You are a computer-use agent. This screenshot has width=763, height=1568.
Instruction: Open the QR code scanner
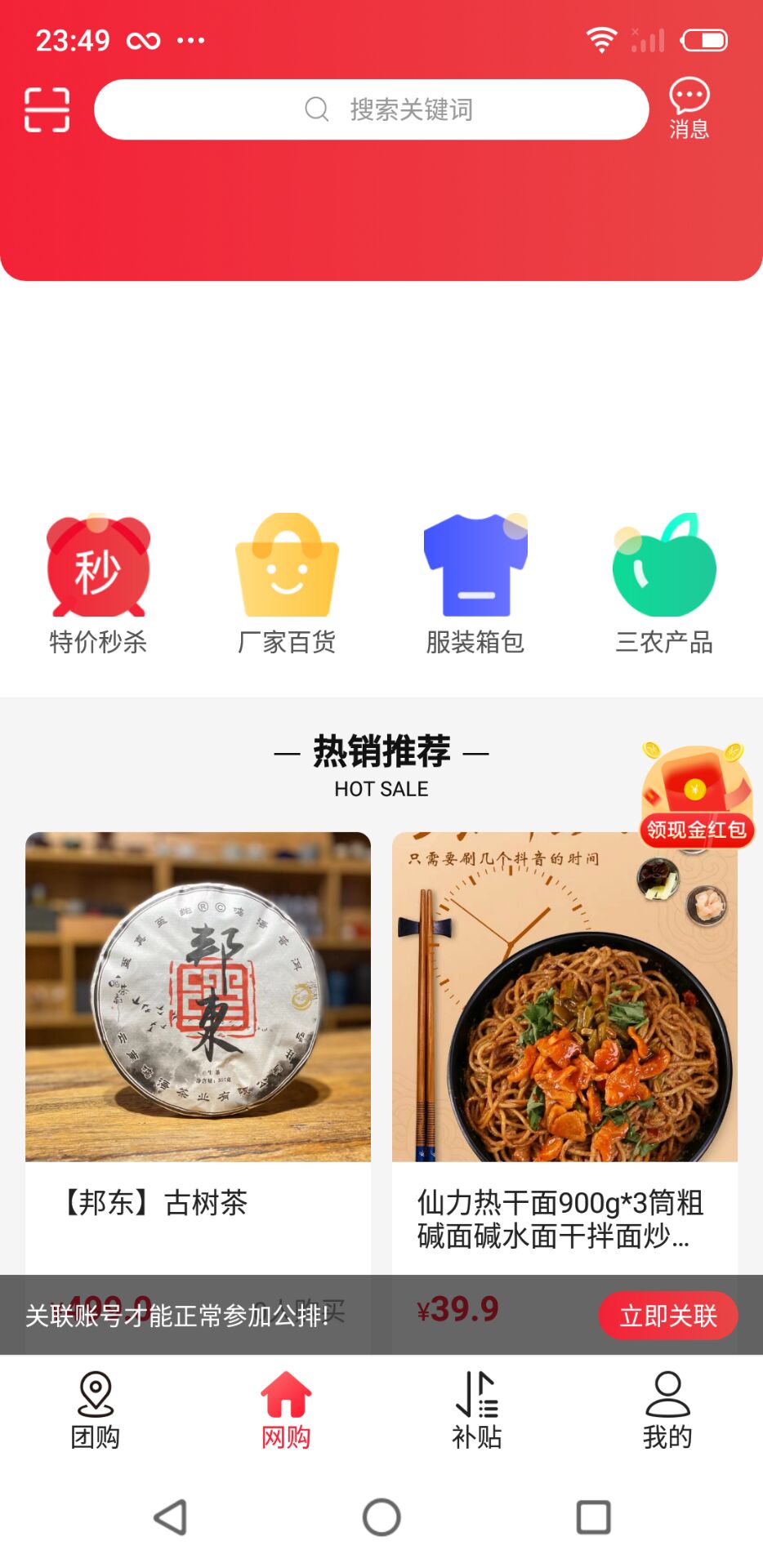click(46, 109)
